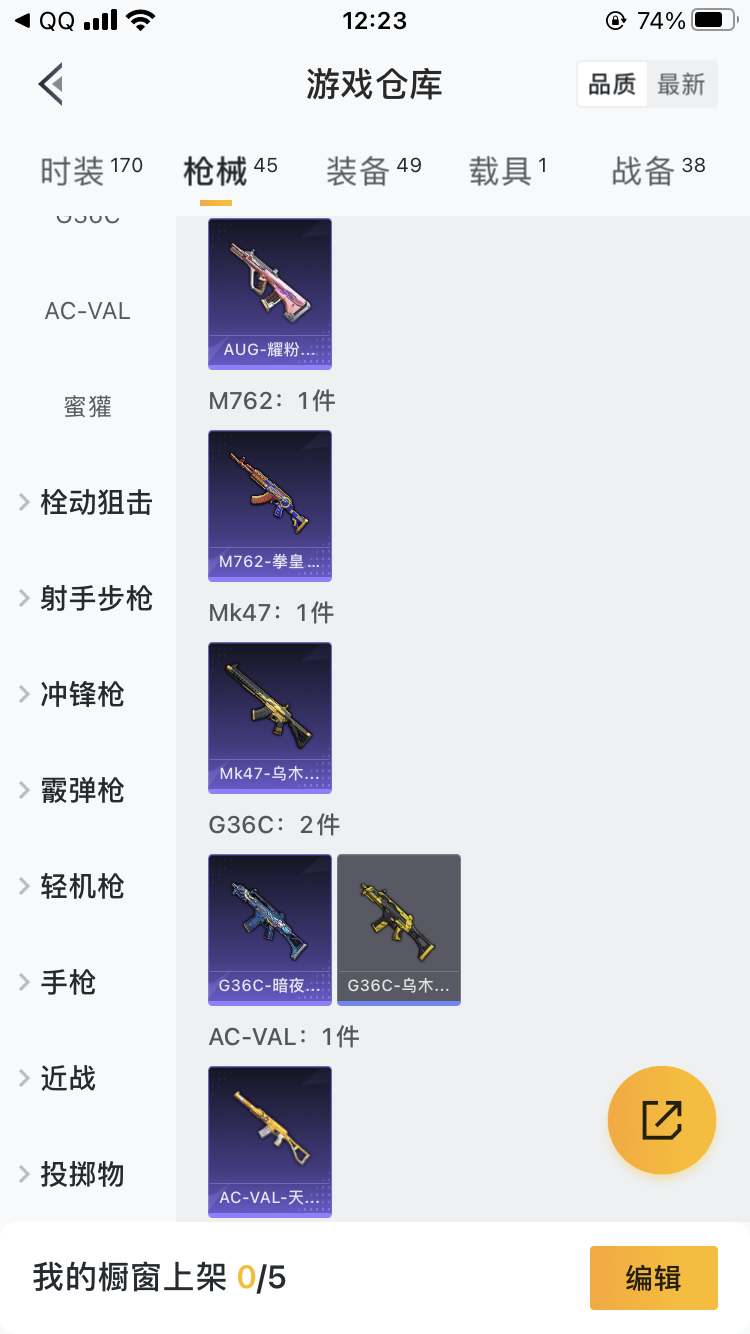Tap 编辑 to edit showcase items

click(653, 1278)
